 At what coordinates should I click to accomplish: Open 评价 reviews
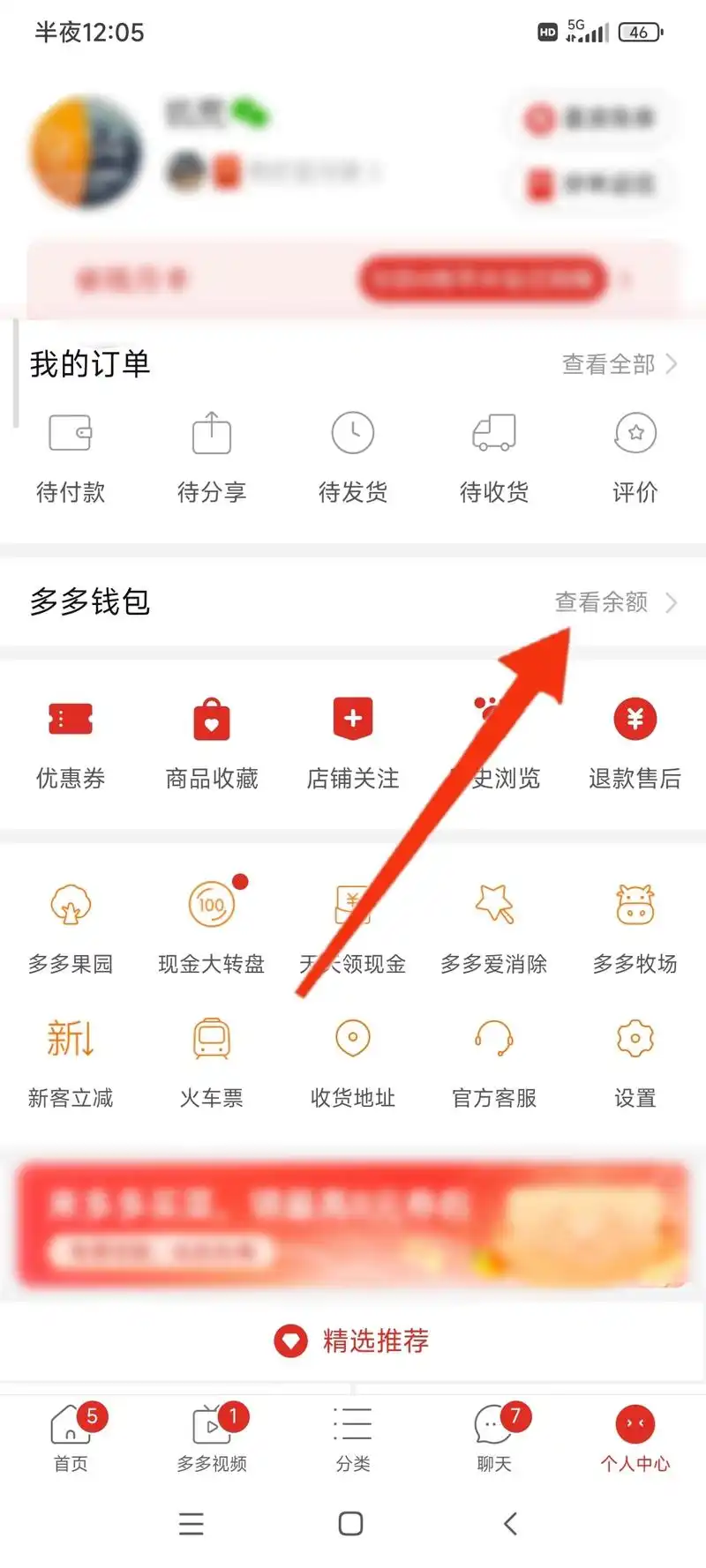[x=635, y=456]
